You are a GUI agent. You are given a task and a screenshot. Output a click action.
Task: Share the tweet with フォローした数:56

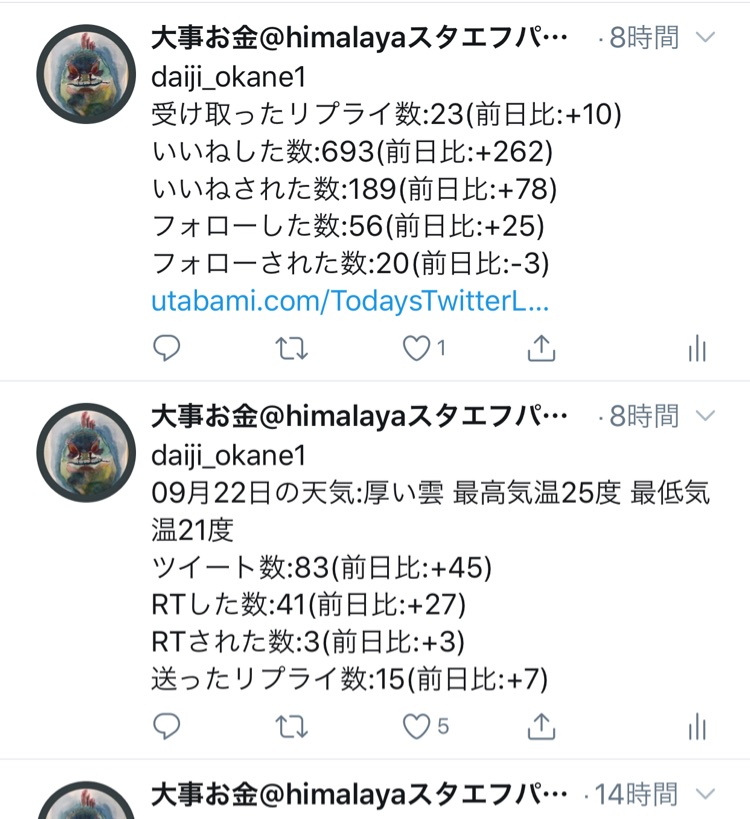tap(540, 348)
